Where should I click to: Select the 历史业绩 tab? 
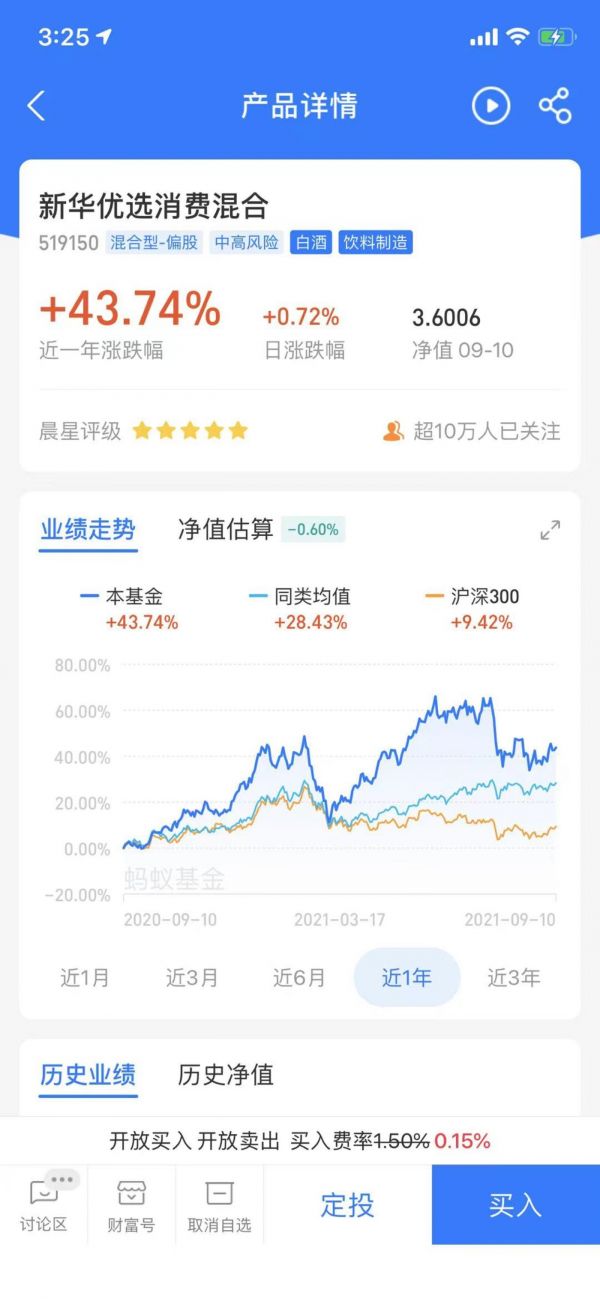tap(88, 1075)
